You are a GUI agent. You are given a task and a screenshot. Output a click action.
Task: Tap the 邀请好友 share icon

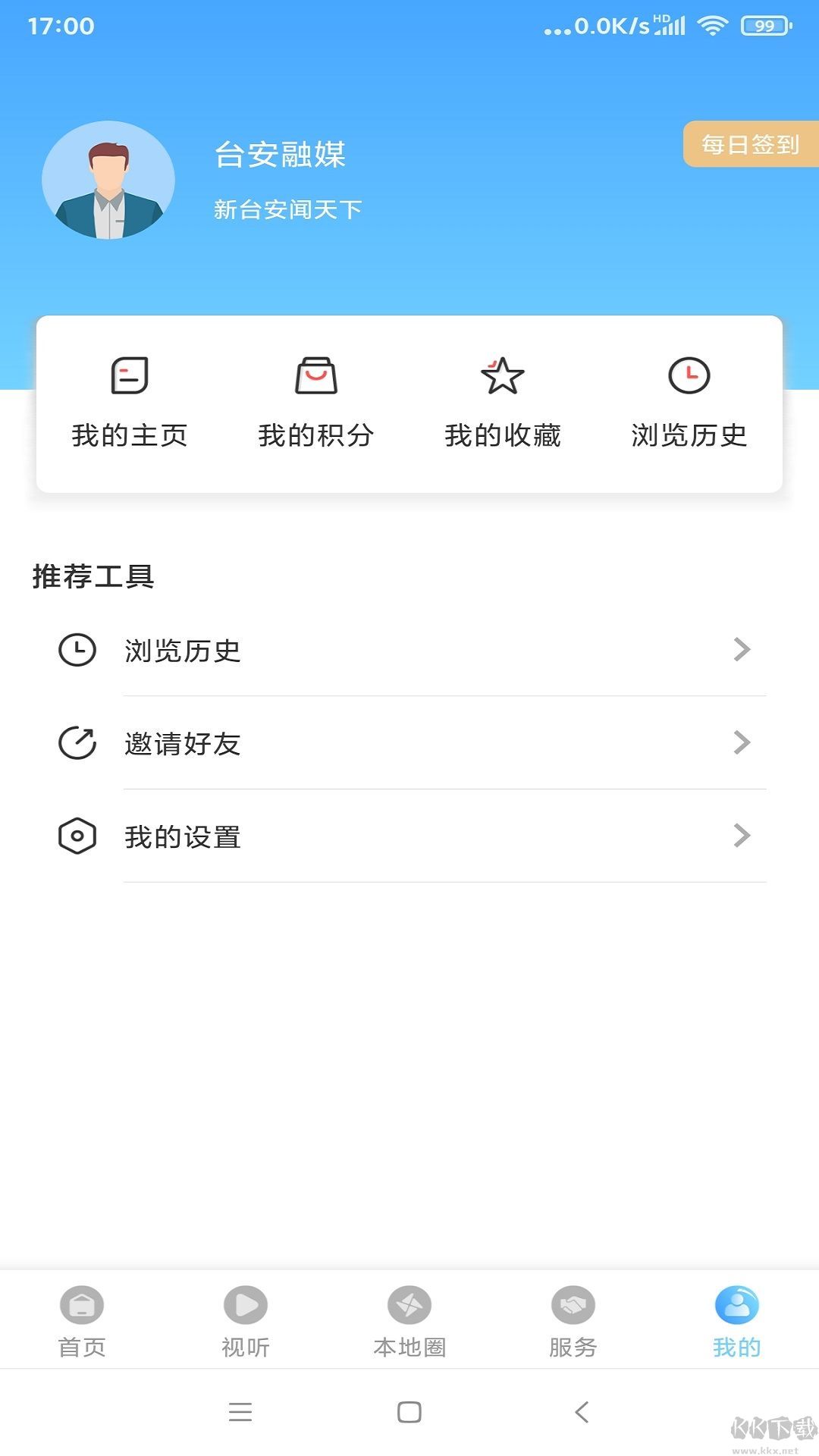77,742
